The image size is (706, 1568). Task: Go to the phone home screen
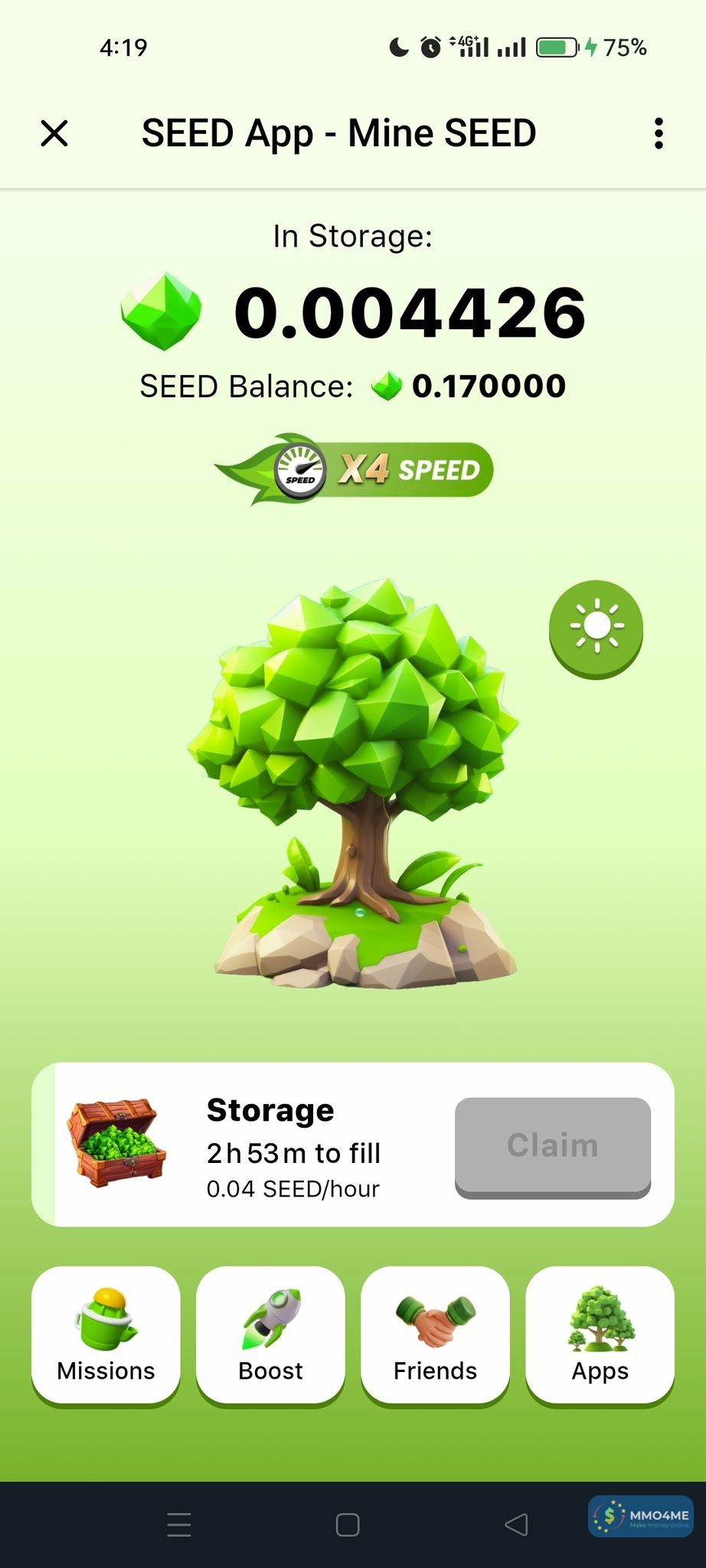point(348,1524)
